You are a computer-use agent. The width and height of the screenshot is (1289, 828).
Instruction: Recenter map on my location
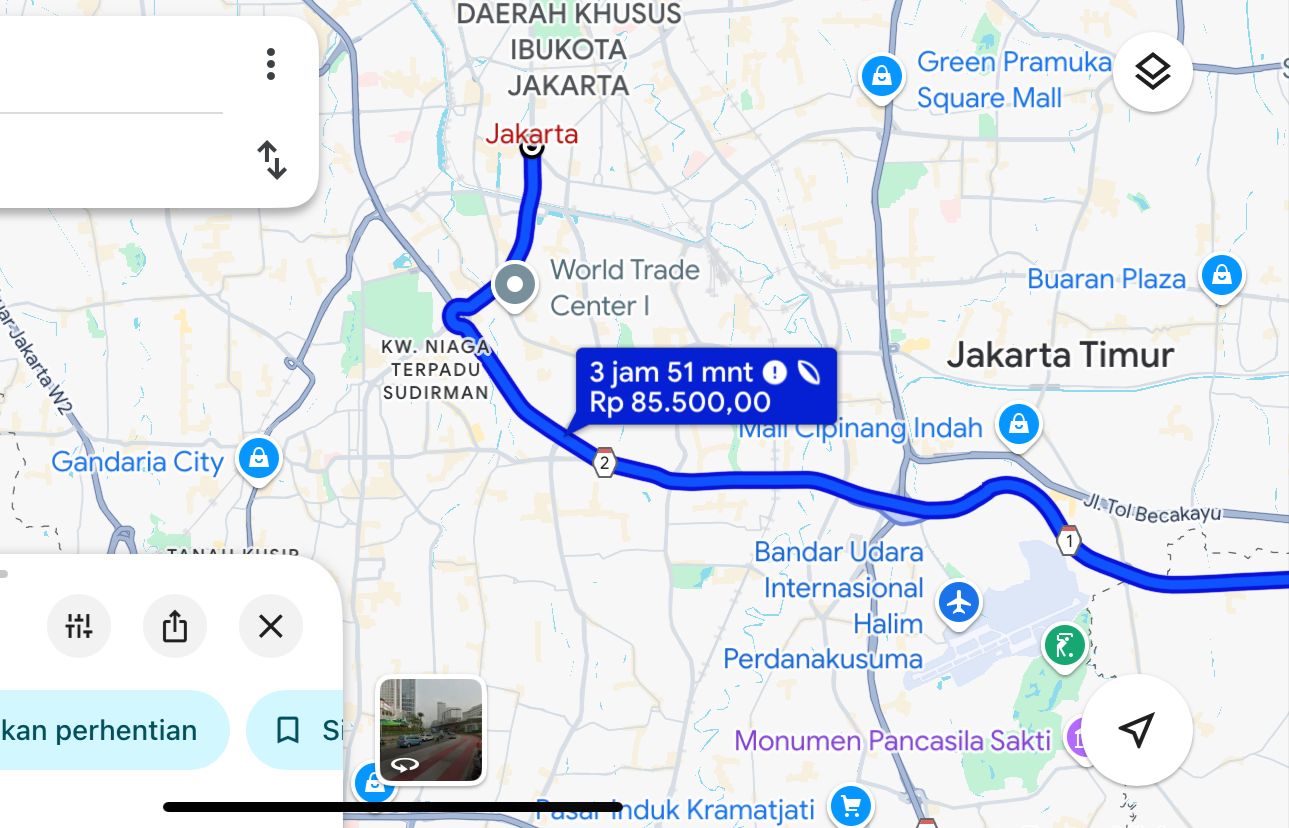pyautogui.click(x=1137, y=730)
